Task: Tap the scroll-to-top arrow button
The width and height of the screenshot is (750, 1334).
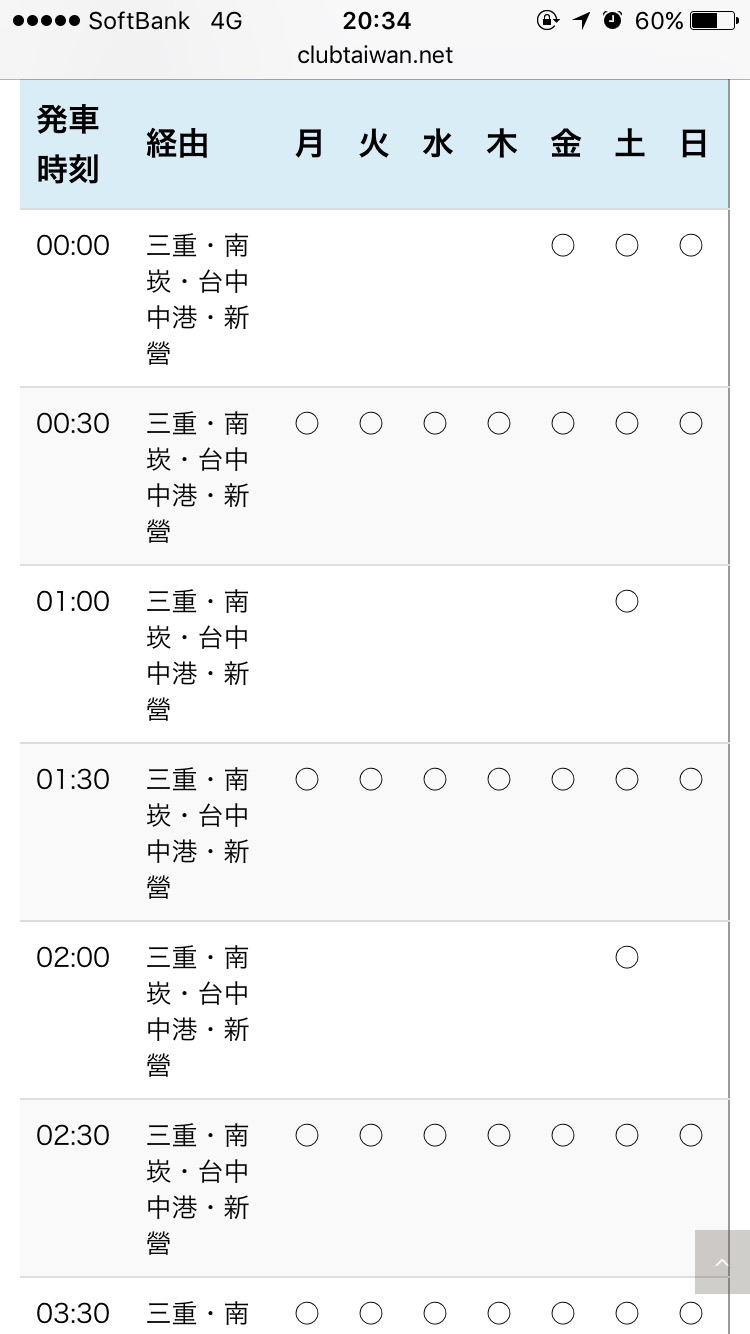Action: point(722,1262)
